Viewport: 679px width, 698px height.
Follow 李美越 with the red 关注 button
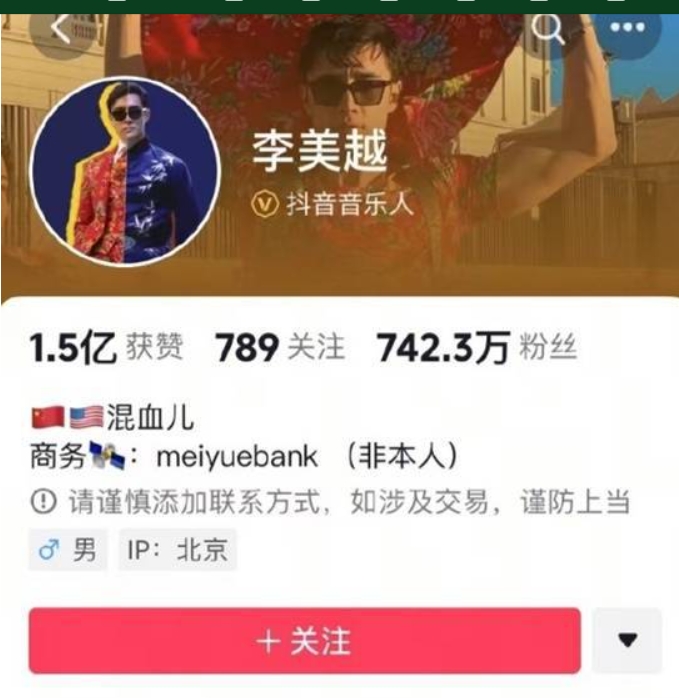pos(304,641)
